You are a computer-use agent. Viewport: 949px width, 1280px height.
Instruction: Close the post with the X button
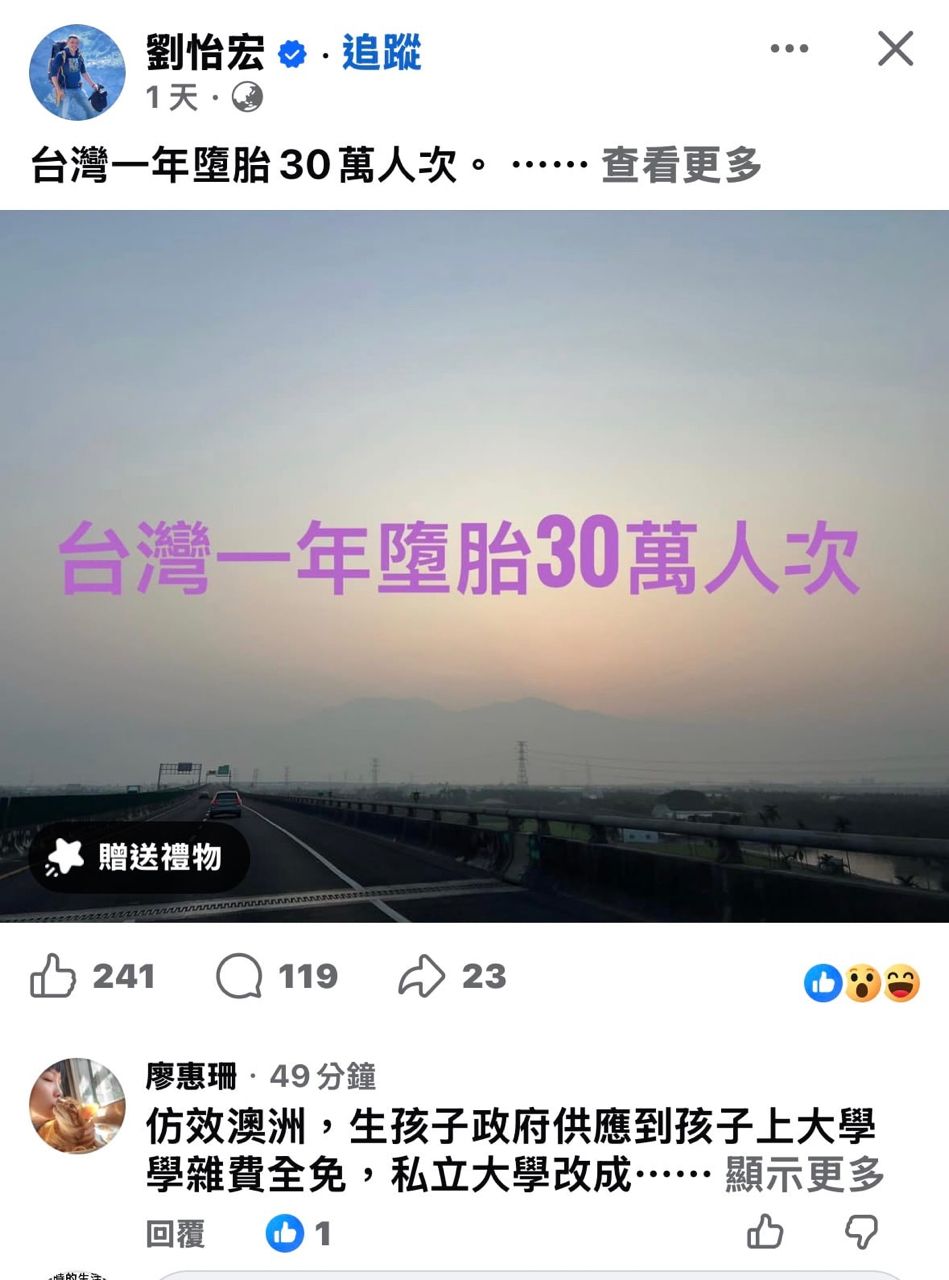tap(895, 49)
